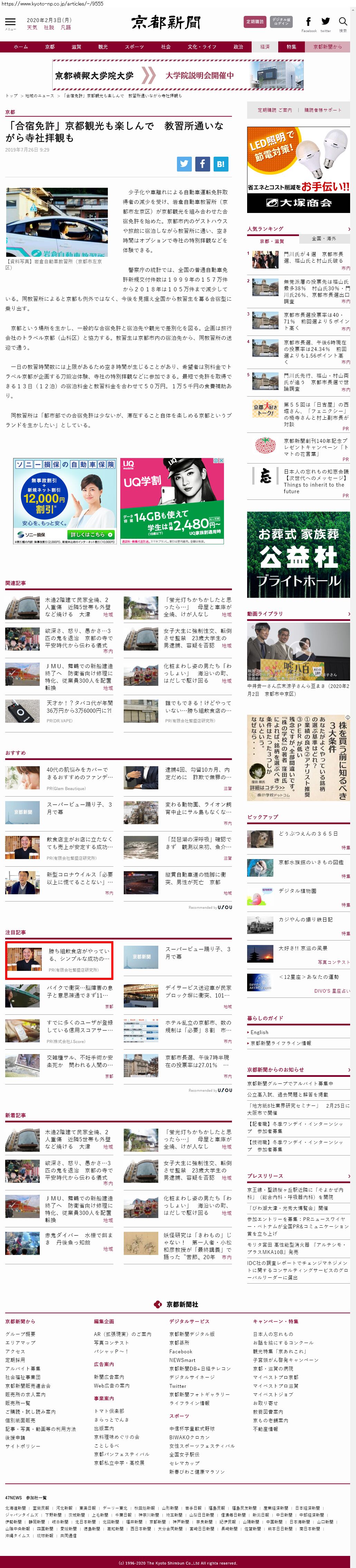The image size is (356, 1568).
Task: Share the article on Facebook
Action: [203, 163]
